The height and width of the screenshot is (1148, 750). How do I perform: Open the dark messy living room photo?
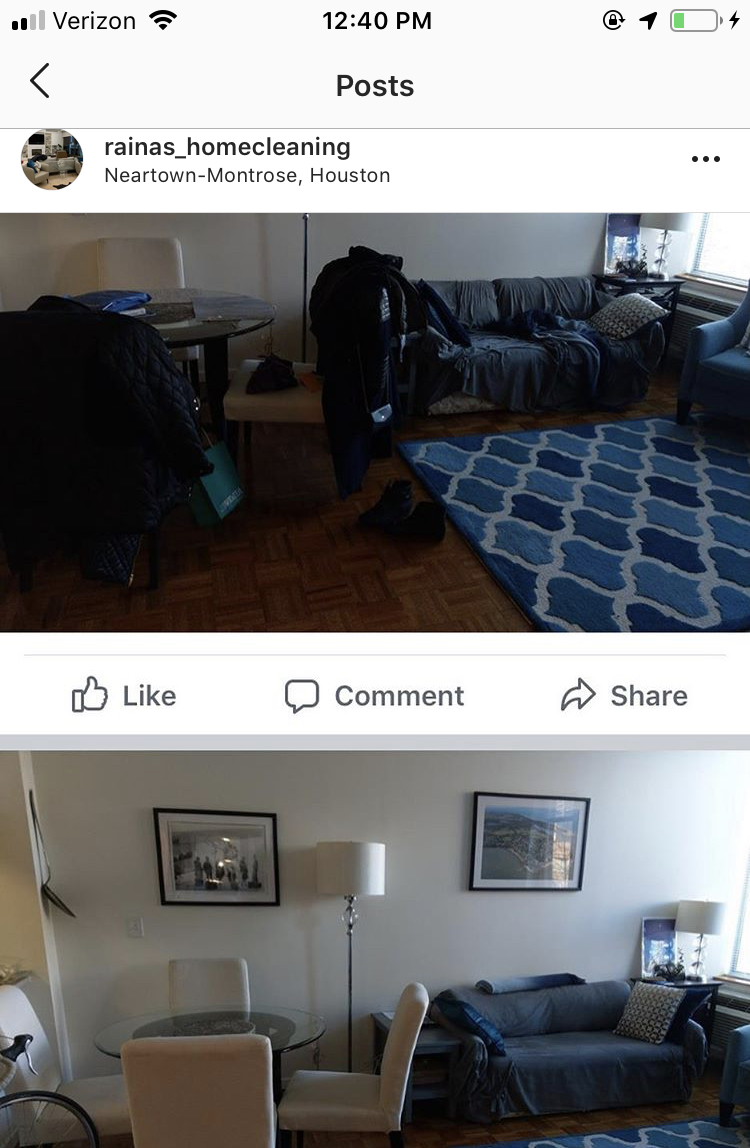pos(375,422)
